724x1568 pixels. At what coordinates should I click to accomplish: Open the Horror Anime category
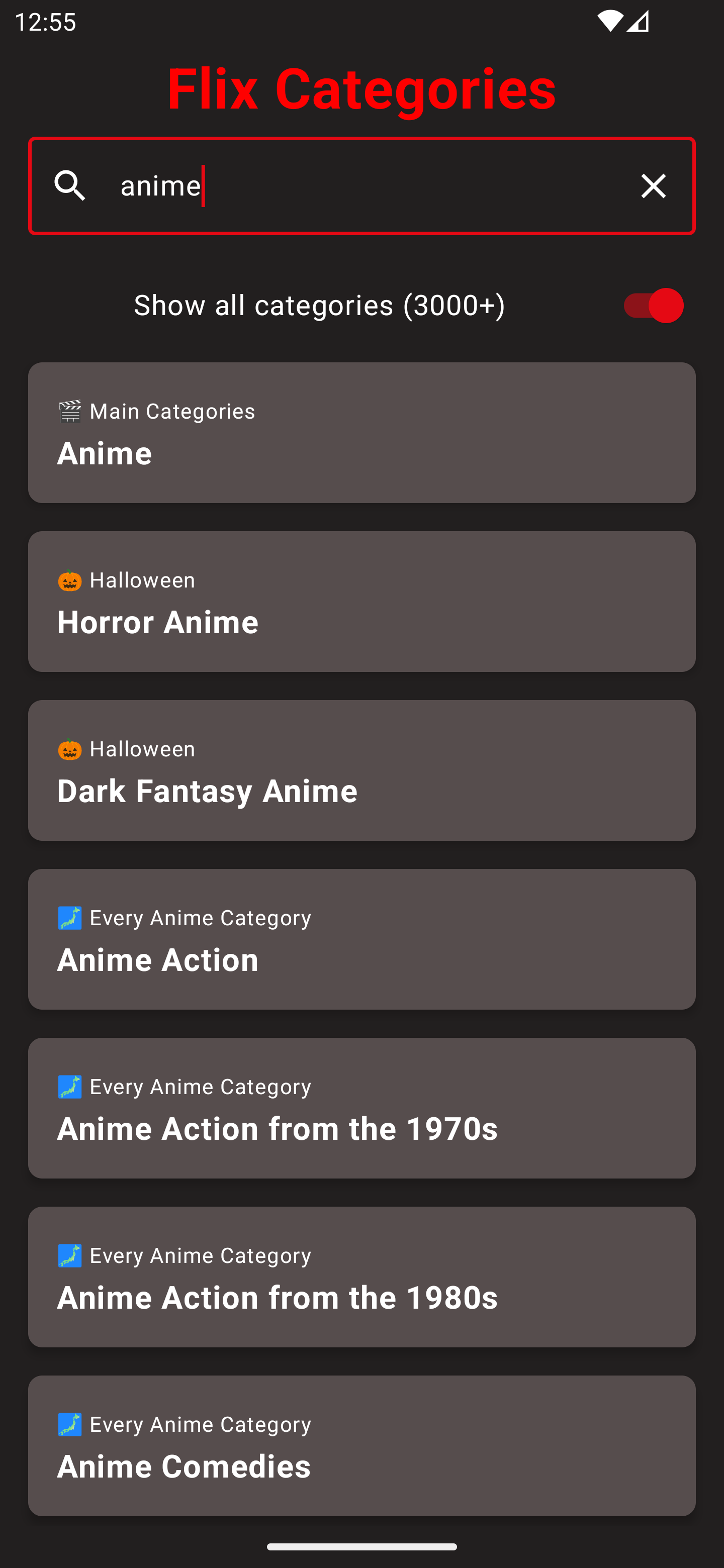click(x=361, y=602)
